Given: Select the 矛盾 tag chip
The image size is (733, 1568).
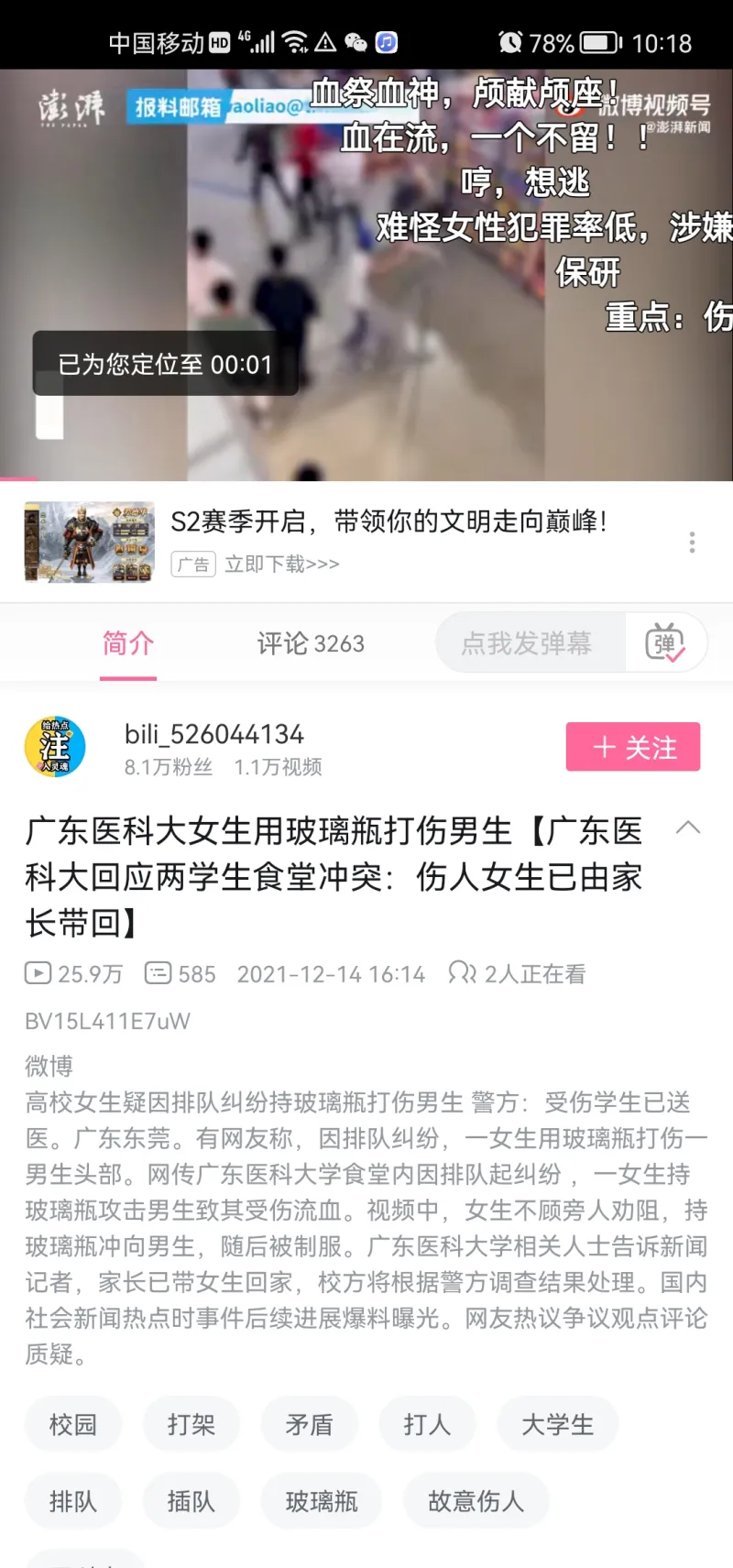Looking at the screenshot, I should pos(309,1425).
